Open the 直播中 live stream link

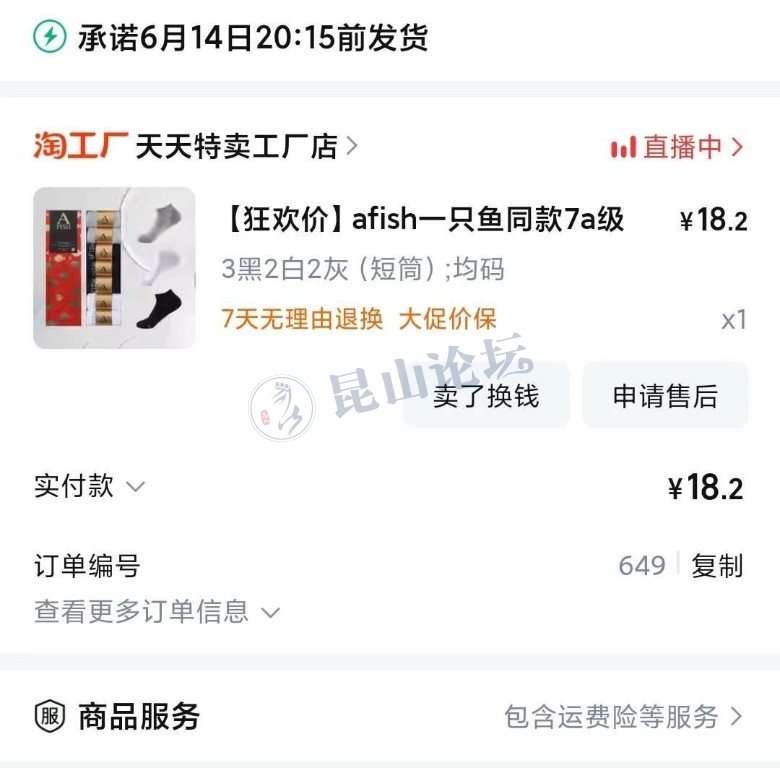(x=677, y=147)
